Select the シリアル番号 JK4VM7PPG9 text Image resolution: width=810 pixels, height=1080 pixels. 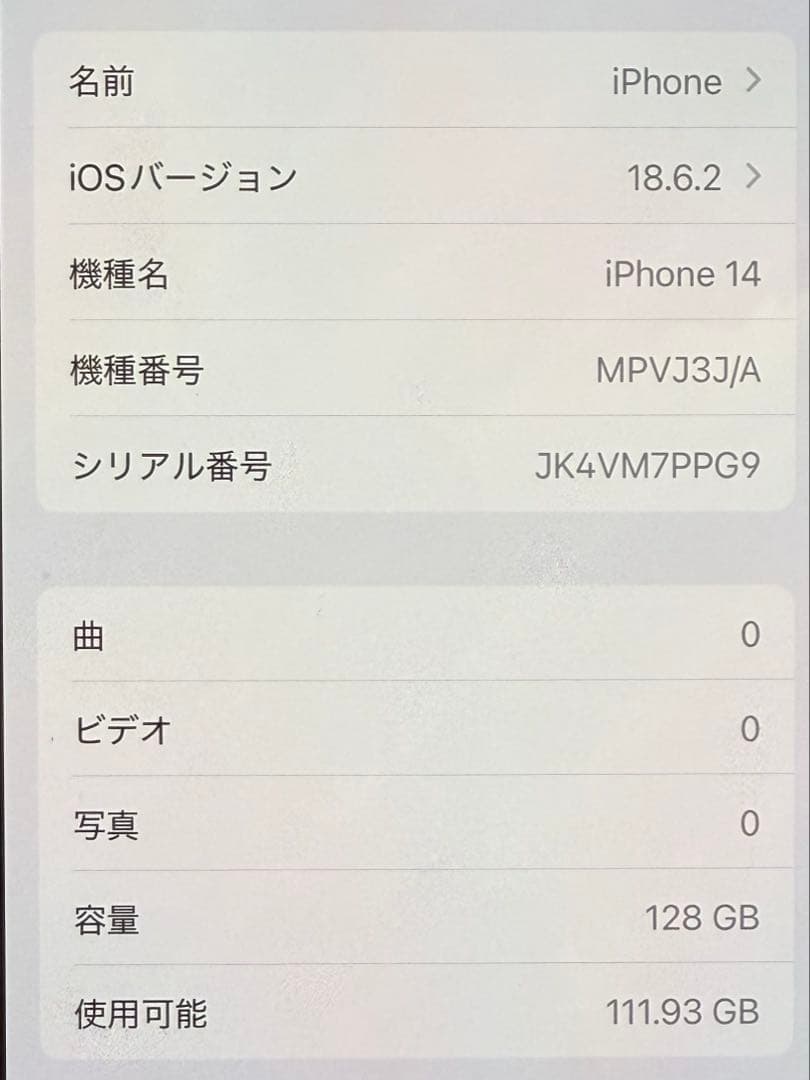(x=648, y=464)
